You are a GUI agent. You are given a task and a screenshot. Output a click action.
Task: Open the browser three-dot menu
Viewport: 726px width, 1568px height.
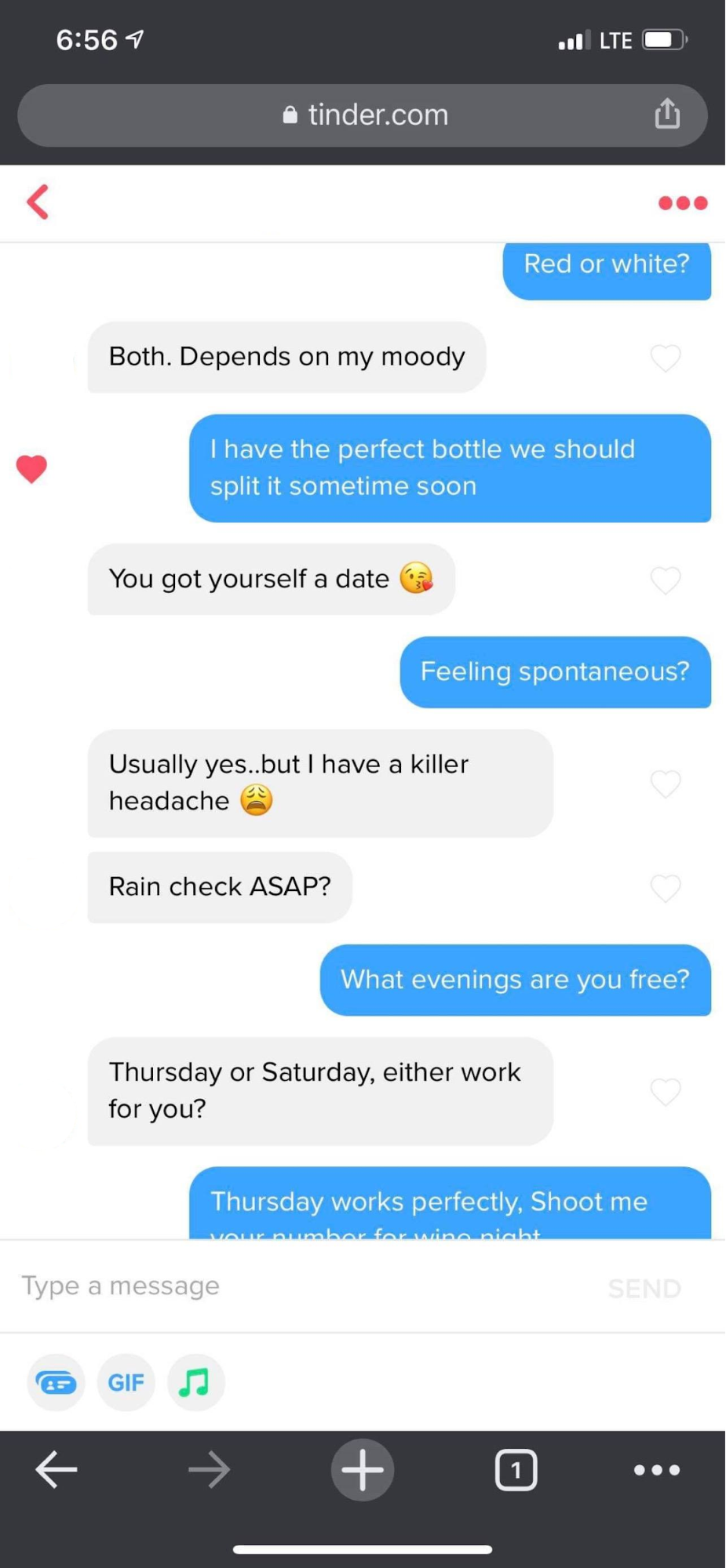click(656, 1469)
